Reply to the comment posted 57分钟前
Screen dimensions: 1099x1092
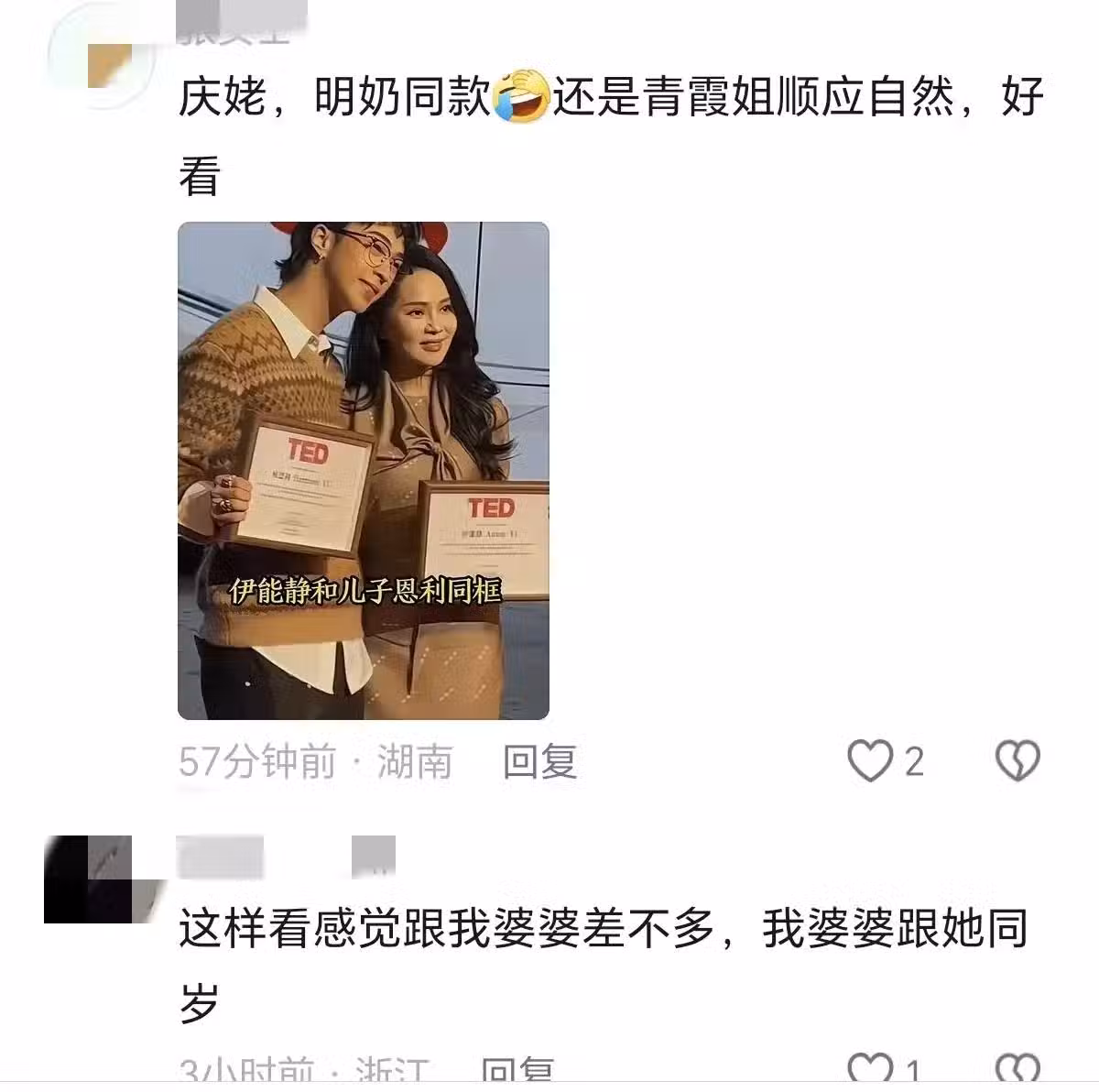click(x=539, y=762)
